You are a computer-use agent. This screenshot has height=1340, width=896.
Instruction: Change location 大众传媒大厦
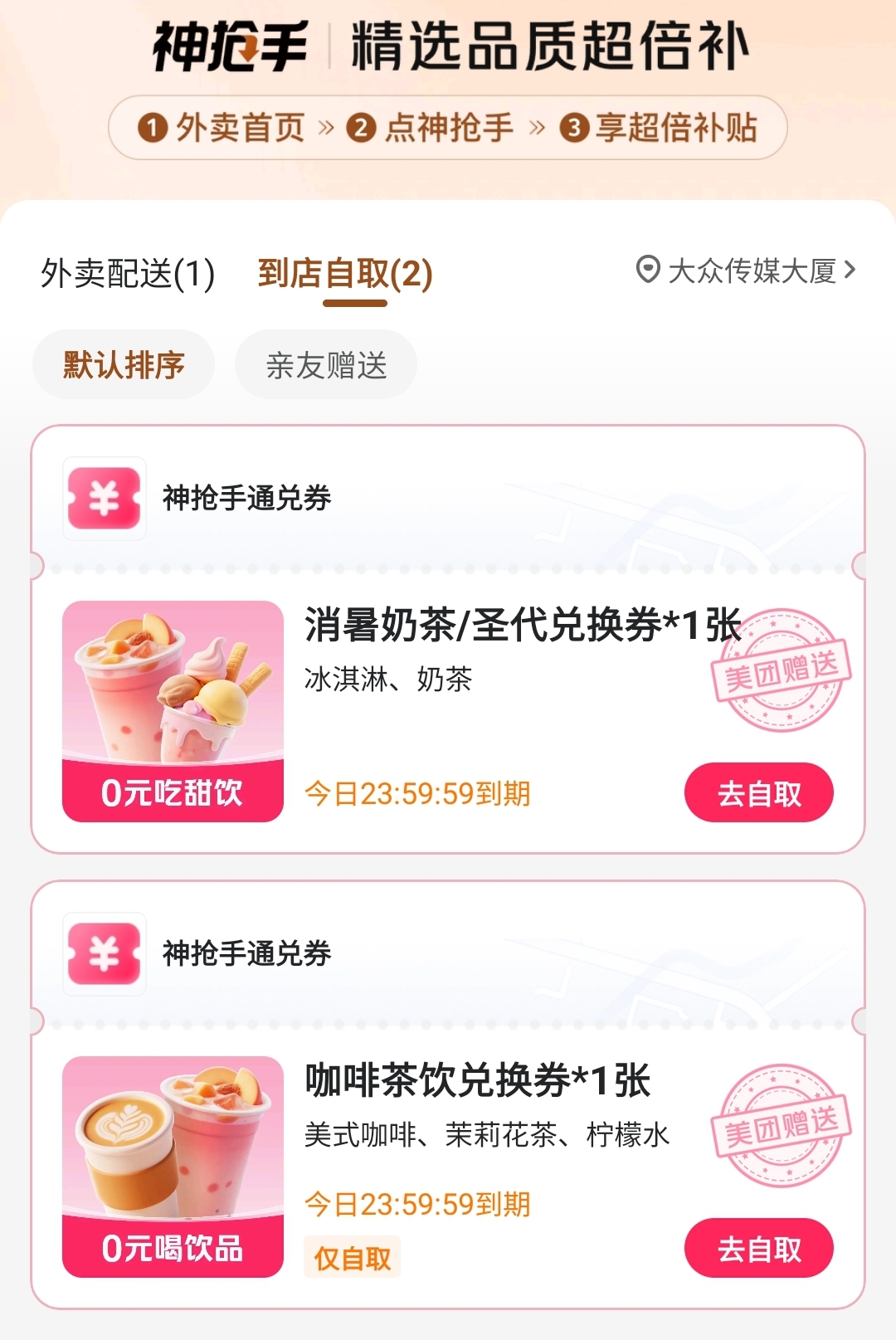[x=745, y=270]
